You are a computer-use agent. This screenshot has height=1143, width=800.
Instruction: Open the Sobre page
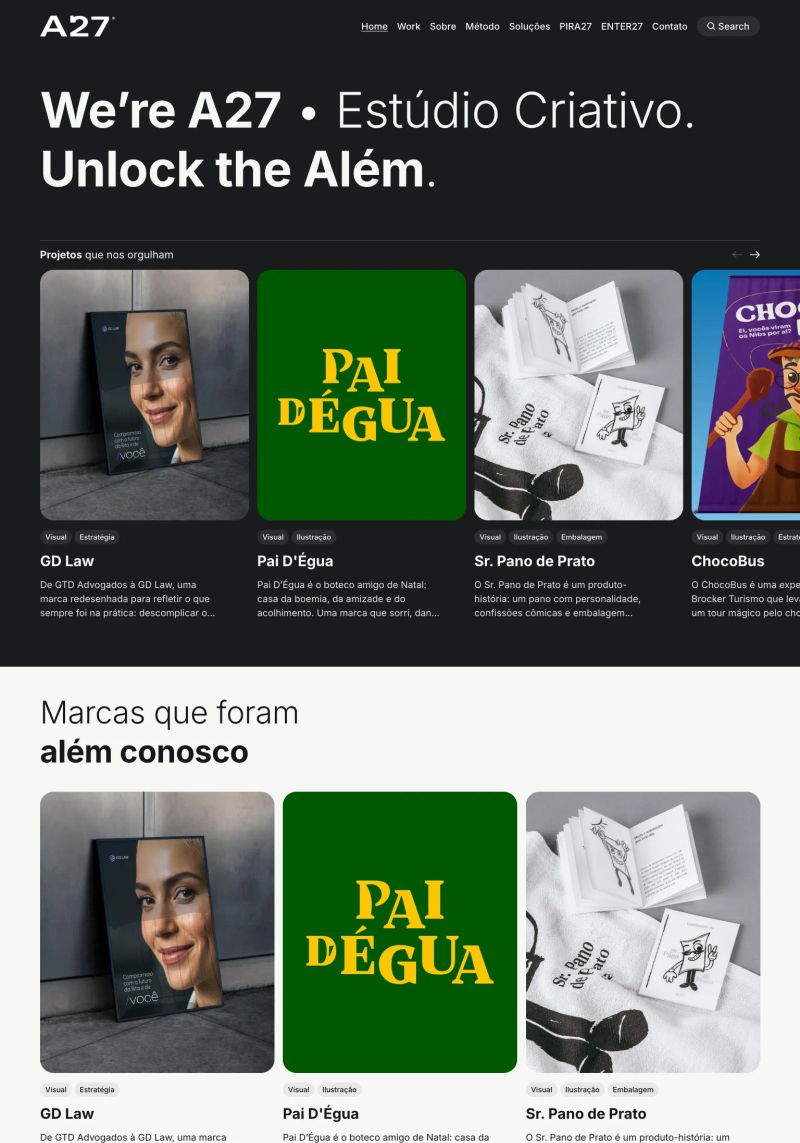[x=443, y=27]
